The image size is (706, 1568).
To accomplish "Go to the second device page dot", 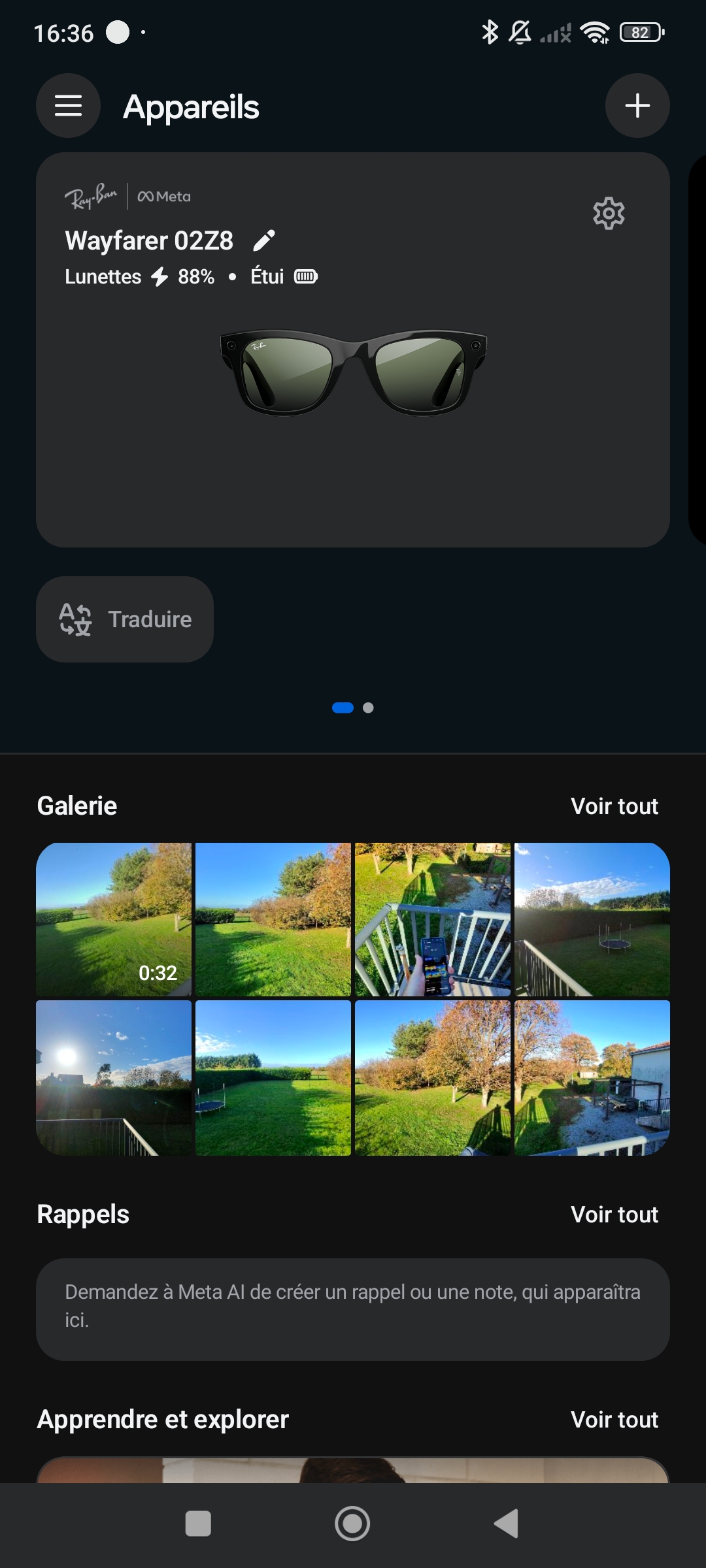I will pyautogui.click(x=368, y=708).
